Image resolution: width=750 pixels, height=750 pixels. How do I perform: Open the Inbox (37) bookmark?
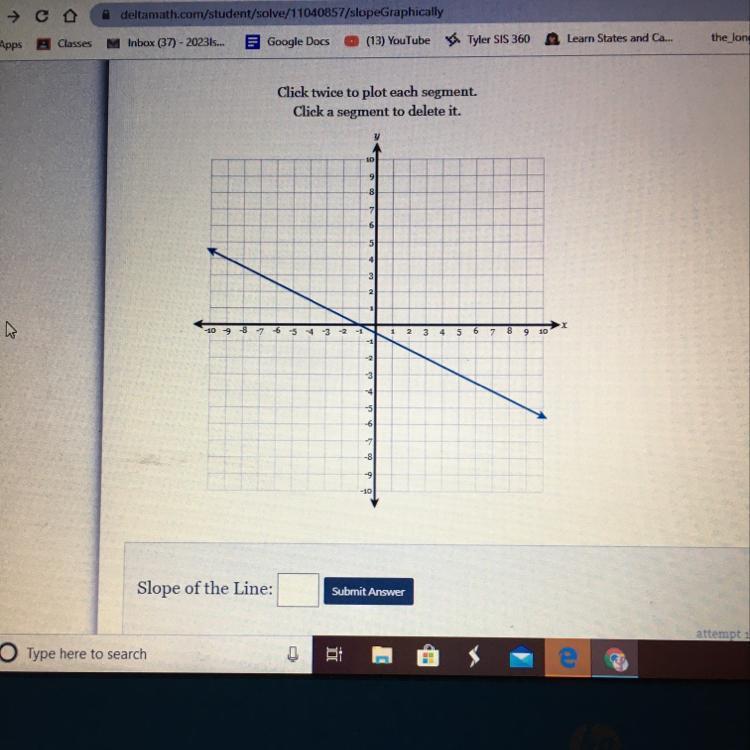(x=167, y=42)
